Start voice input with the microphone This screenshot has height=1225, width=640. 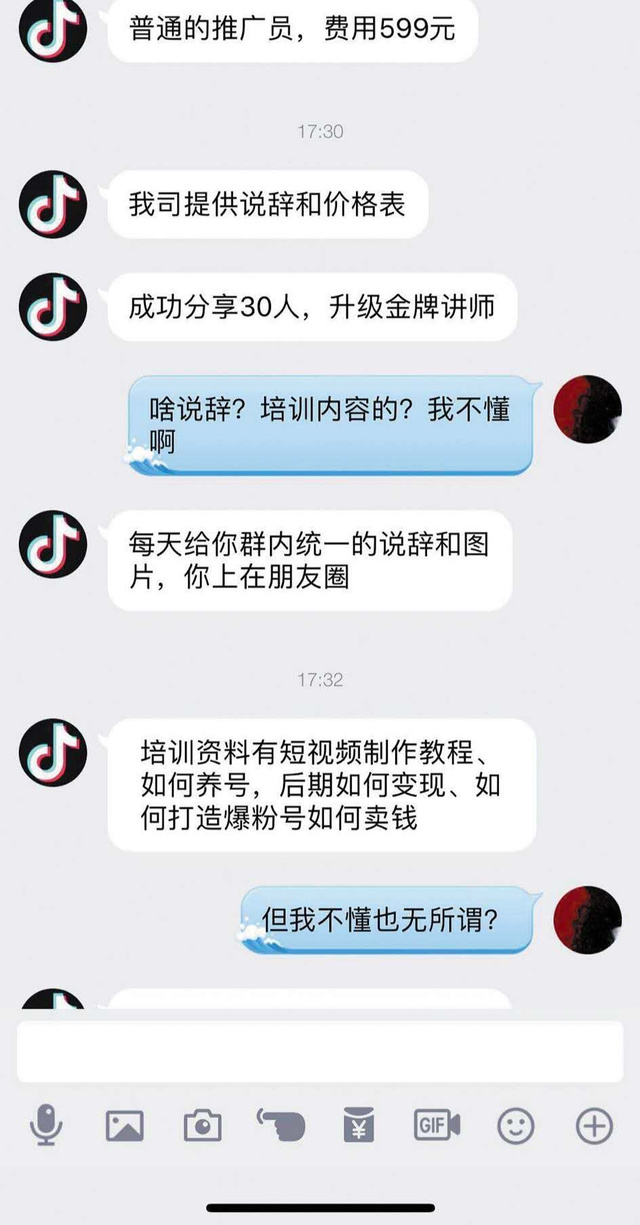pyautogui.click(x=46, y=1126)
